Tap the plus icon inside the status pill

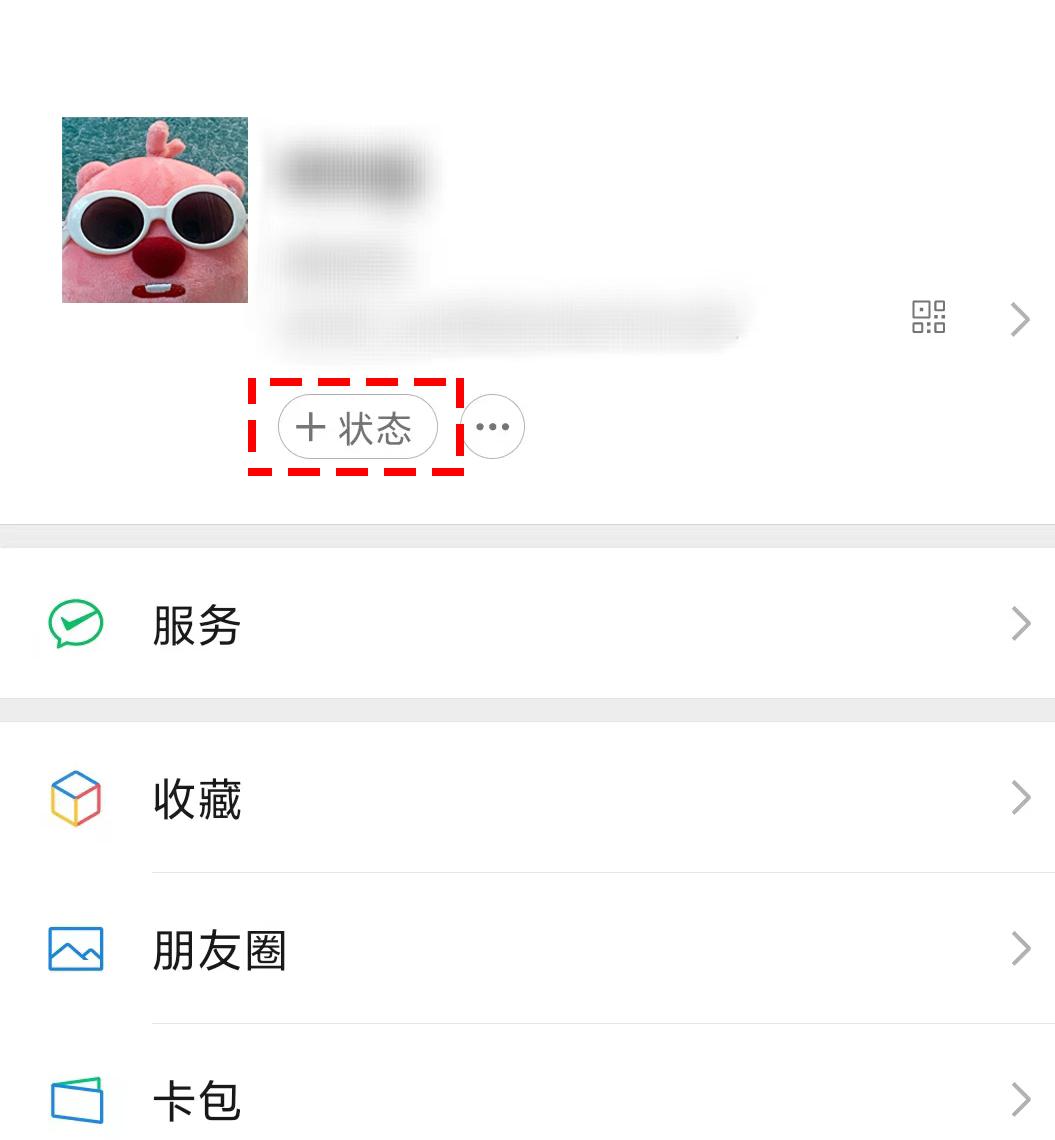(311, 427)
